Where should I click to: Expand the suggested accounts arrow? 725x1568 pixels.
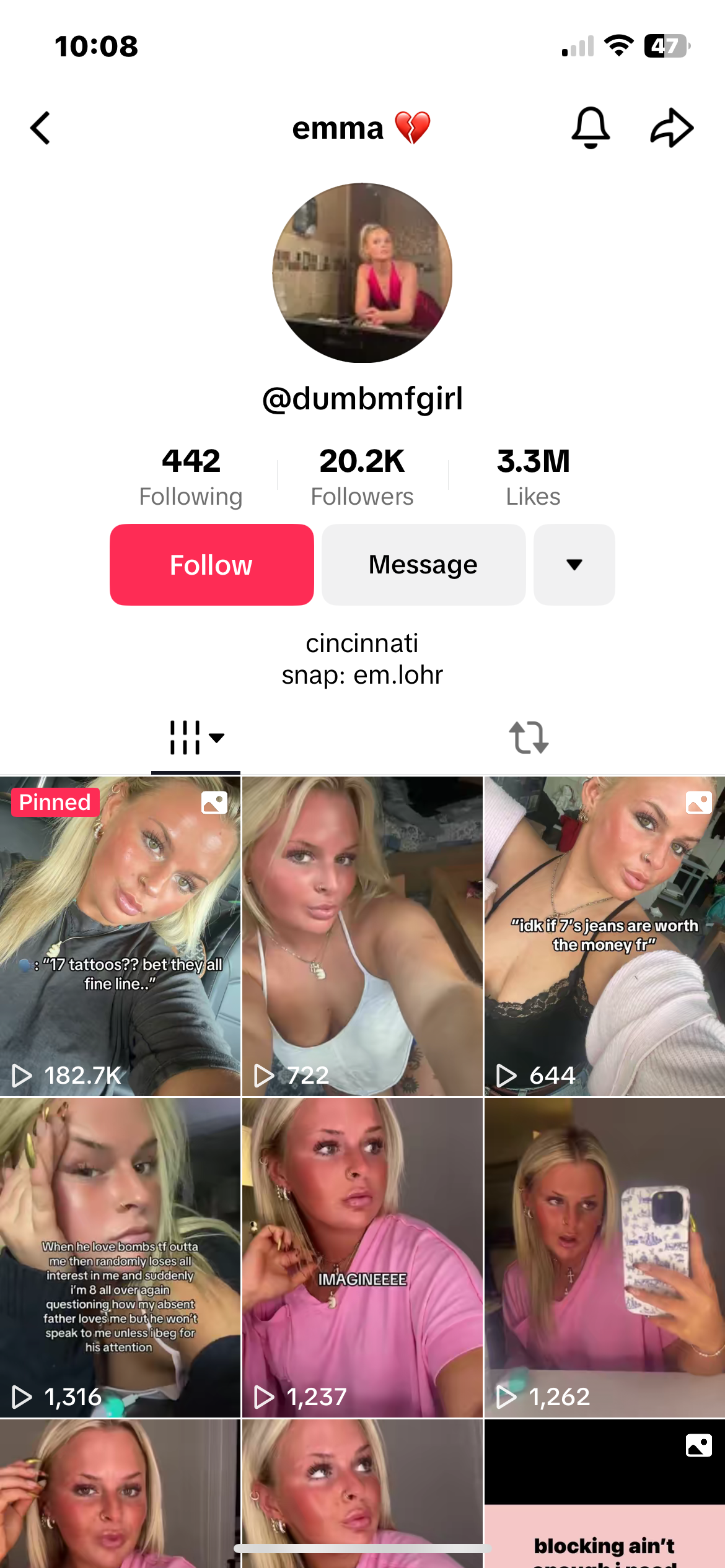coord(574,565)
